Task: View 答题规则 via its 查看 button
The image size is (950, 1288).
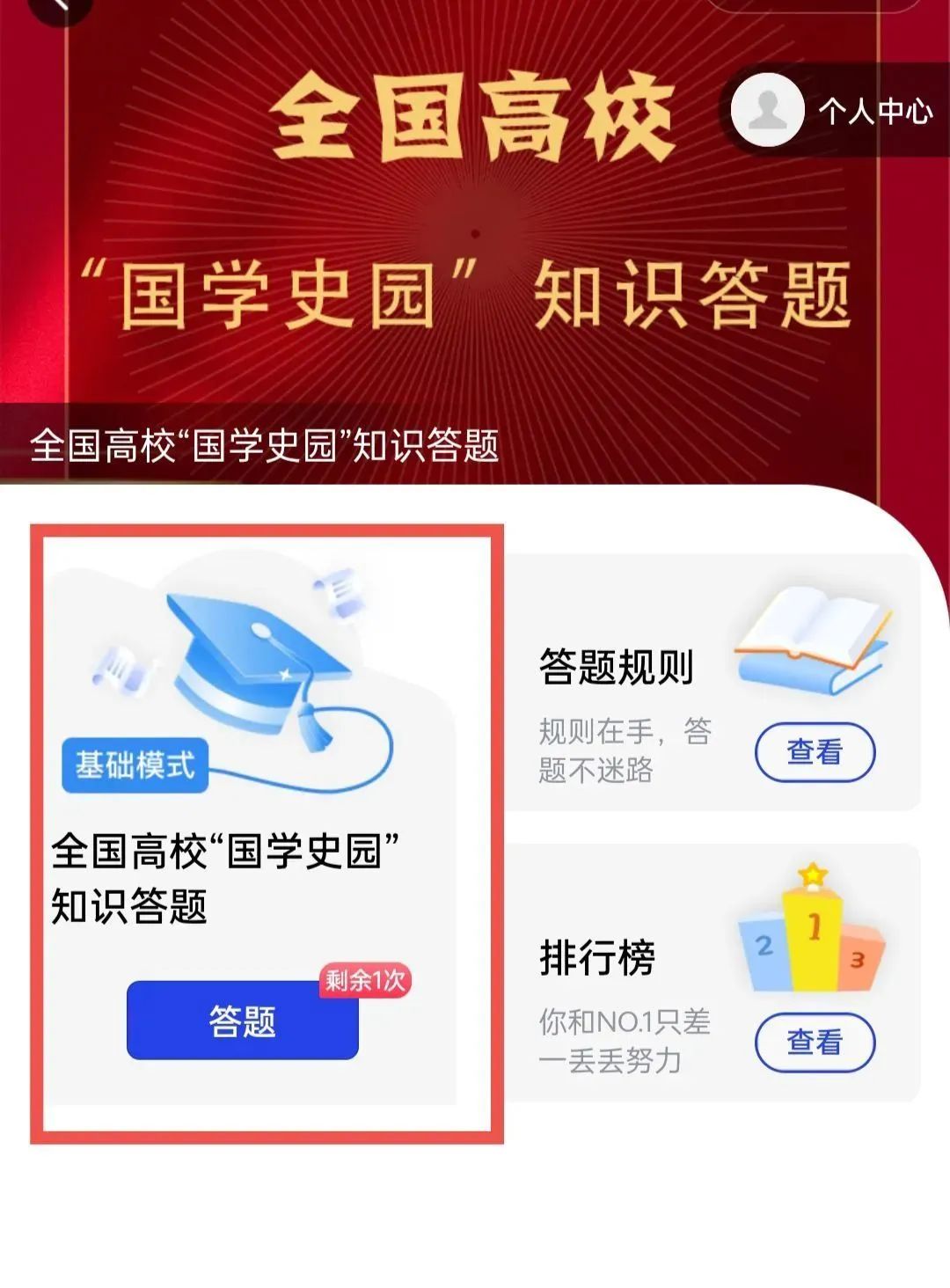Action: coord(815,752)
